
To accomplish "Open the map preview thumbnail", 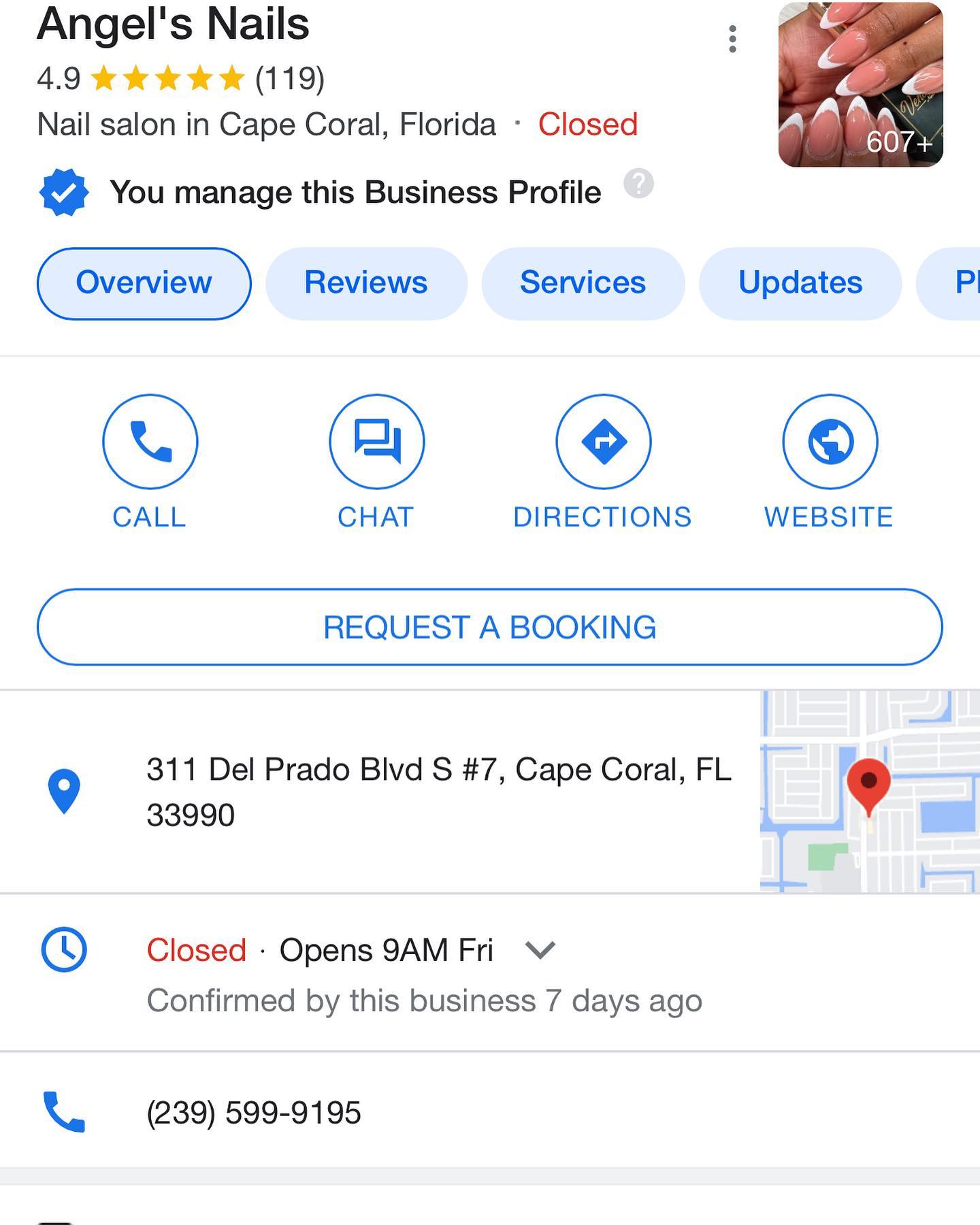I will point(870,791).
